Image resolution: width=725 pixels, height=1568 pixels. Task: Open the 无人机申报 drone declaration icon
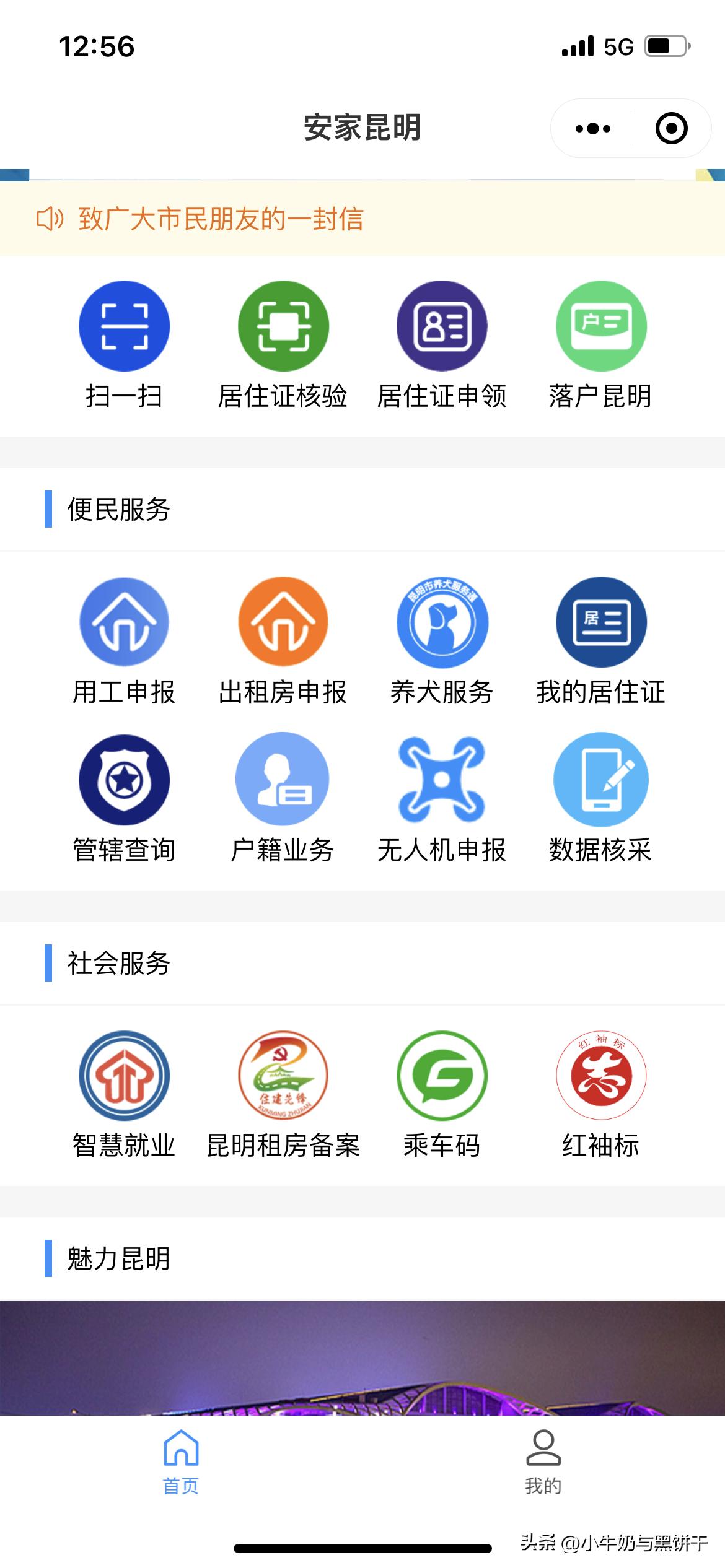point(441,782)
